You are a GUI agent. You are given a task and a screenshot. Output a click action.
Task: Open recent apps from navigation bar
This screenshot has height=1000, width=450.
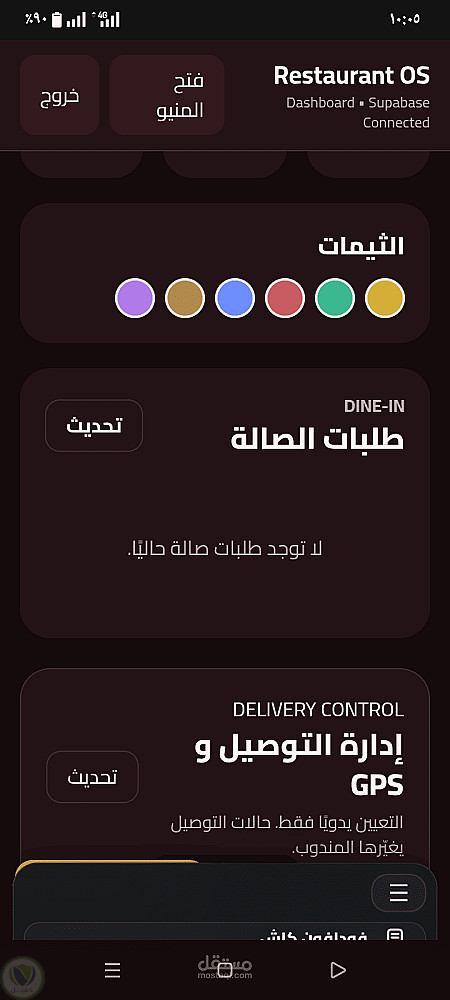click(112, 970)
